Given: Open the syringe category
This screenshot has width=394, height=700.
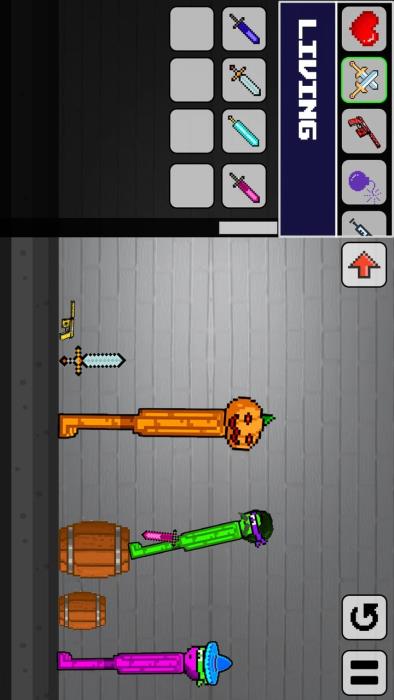Looking at the screenshot, I should coord(364,224).
